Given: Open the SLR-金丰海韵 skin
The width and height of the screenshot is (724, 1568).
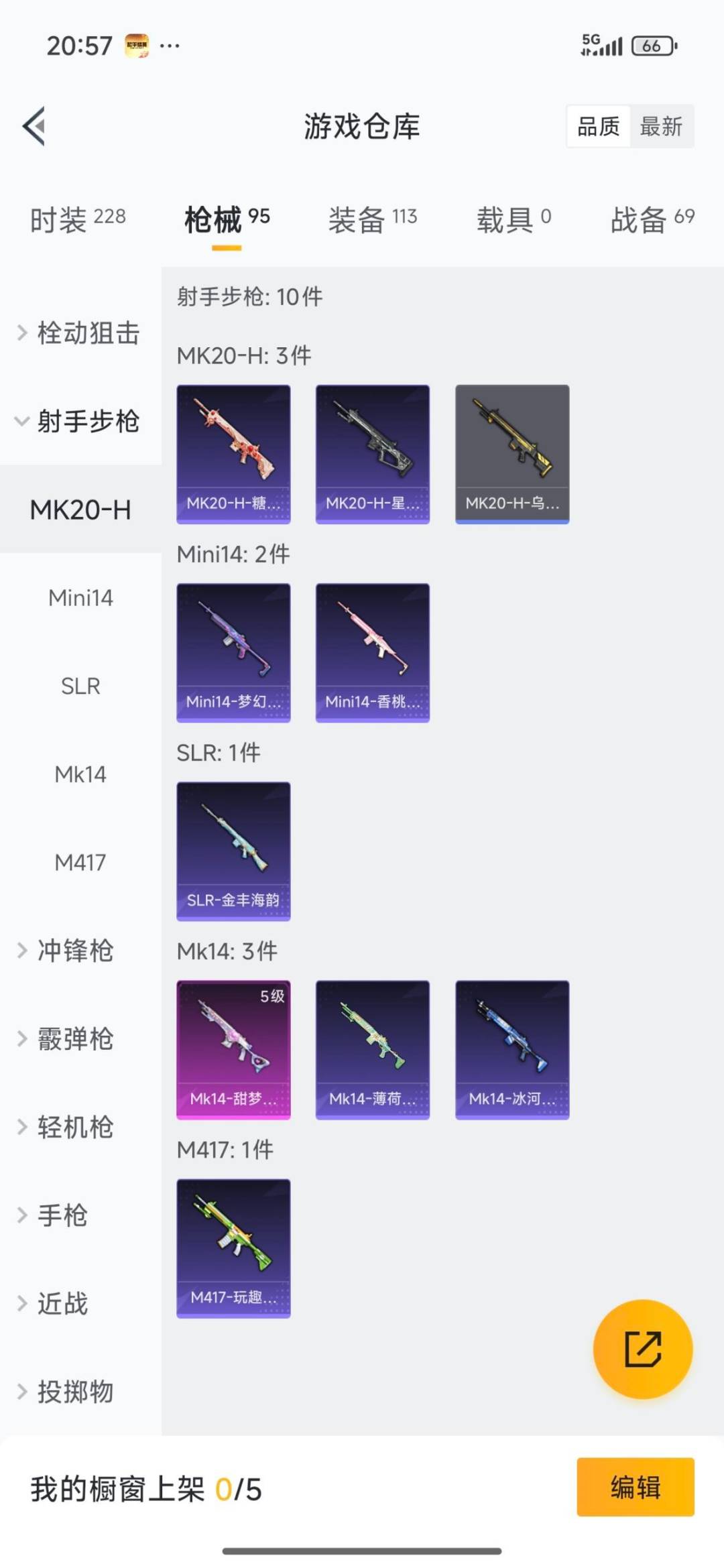Looking at the screenshot, I should (x=233, y=850).
